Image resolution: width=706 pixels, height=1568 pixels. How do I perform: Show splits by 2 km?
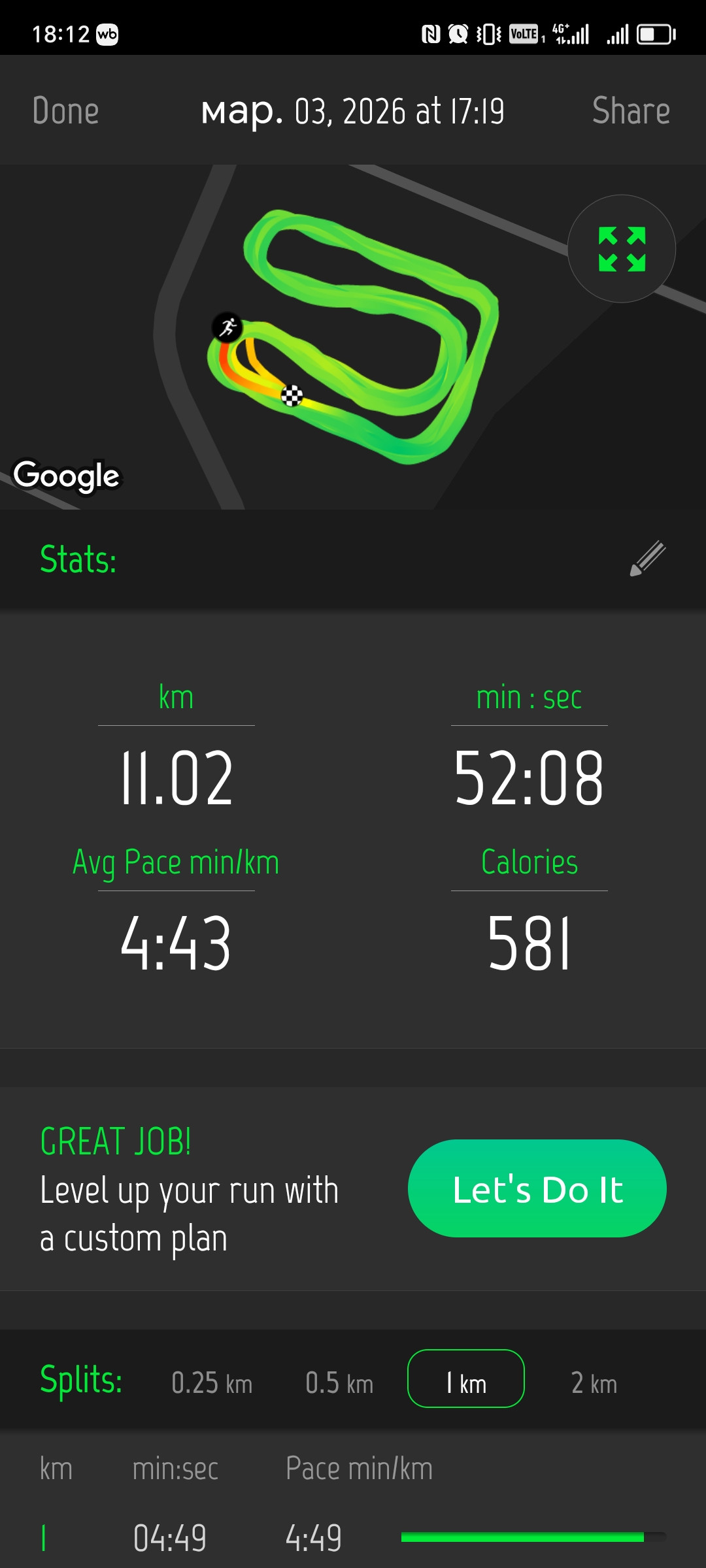594,1383
